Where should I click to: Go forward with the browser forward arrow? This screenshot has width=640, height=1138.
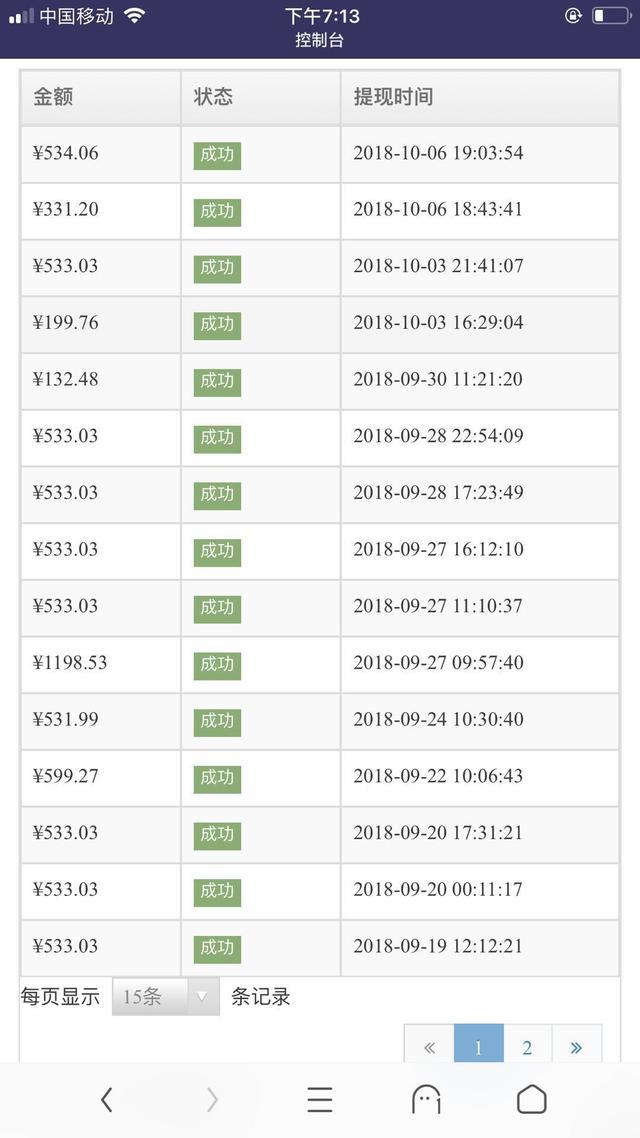click(212, 1100)
